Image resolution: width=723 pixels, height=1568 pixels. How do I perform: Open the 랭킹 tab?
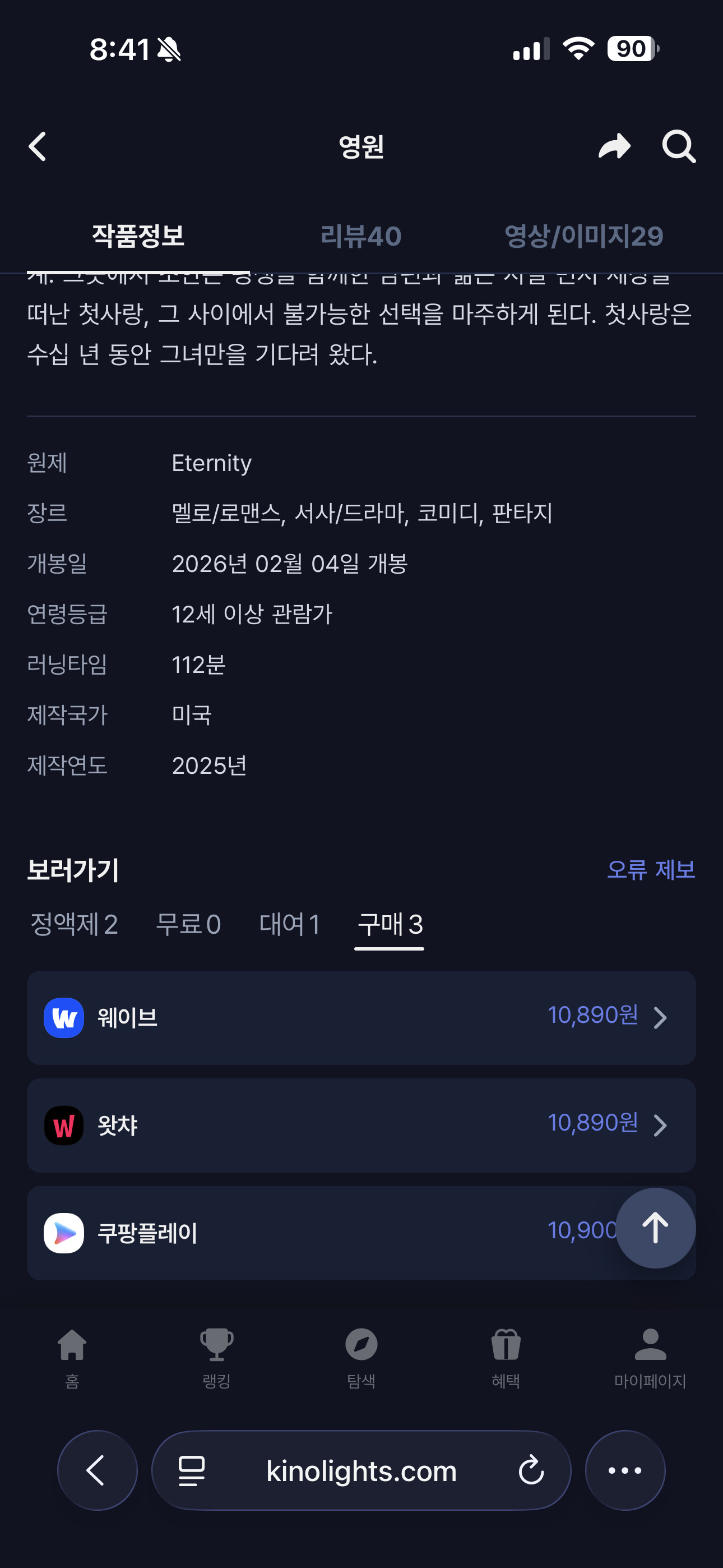(x=217, y=1358)
